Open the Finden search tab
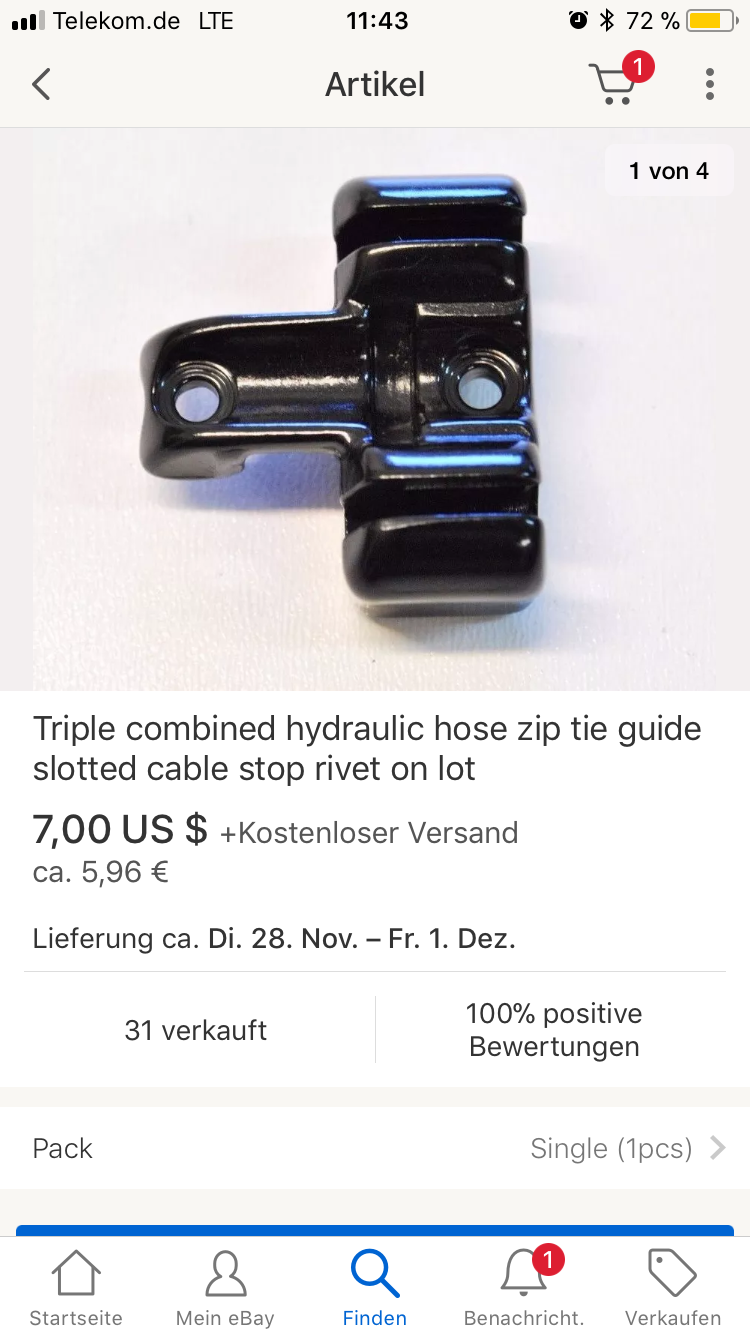Image resolution: width=750 pixels, height=1334 pixels. click(x=375, y=1288)
